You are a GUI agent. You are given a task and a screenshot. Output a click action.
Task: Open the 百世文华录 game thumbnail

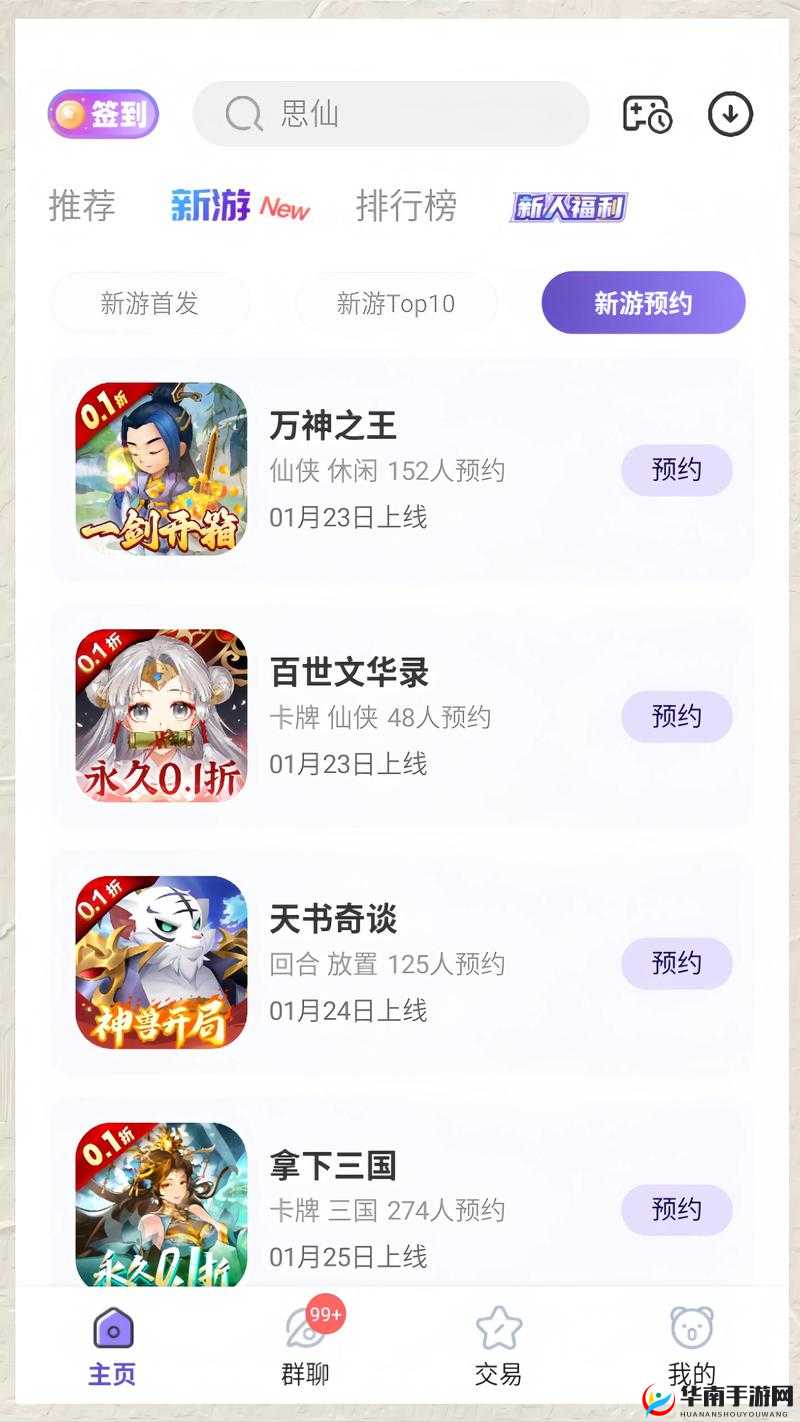162,716
